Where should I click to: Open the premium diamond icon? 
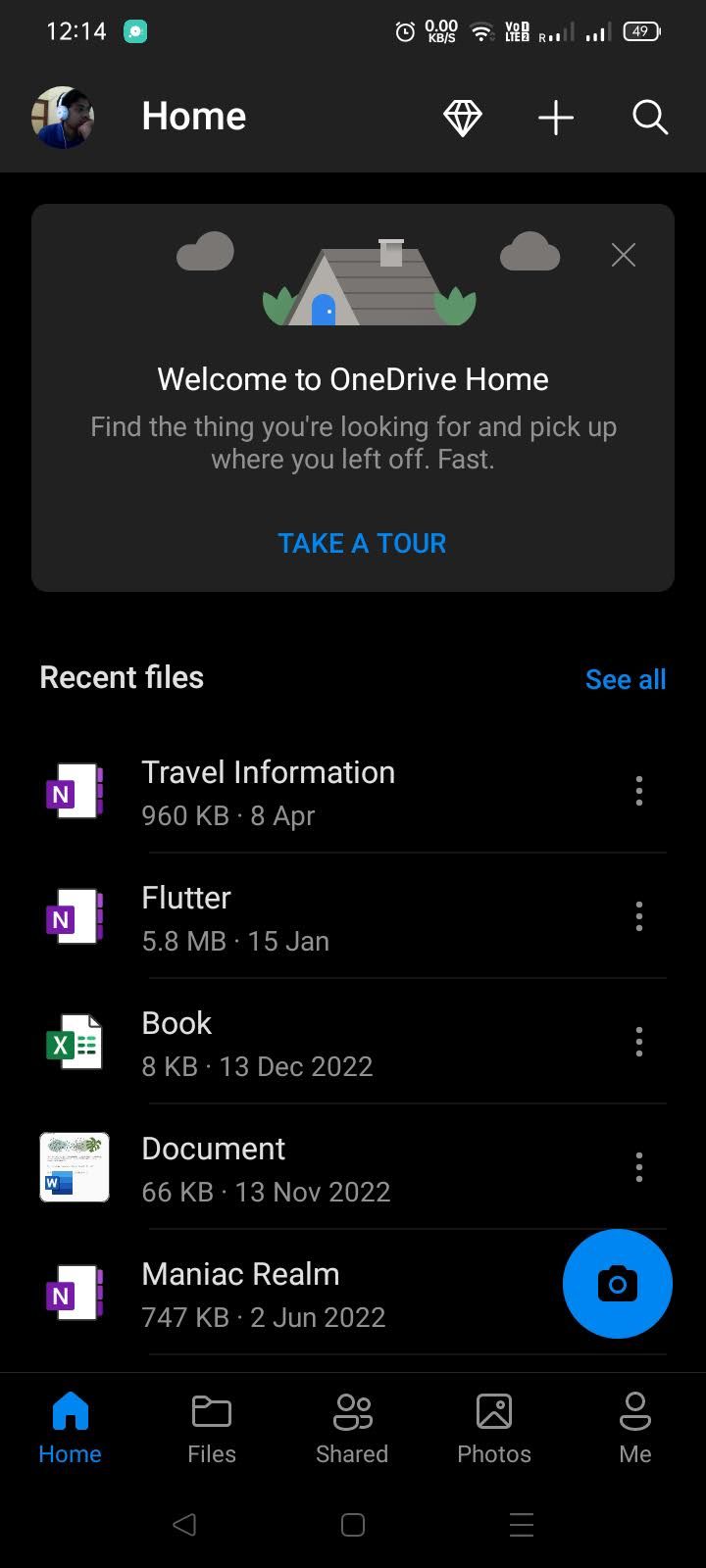[462, 117]
